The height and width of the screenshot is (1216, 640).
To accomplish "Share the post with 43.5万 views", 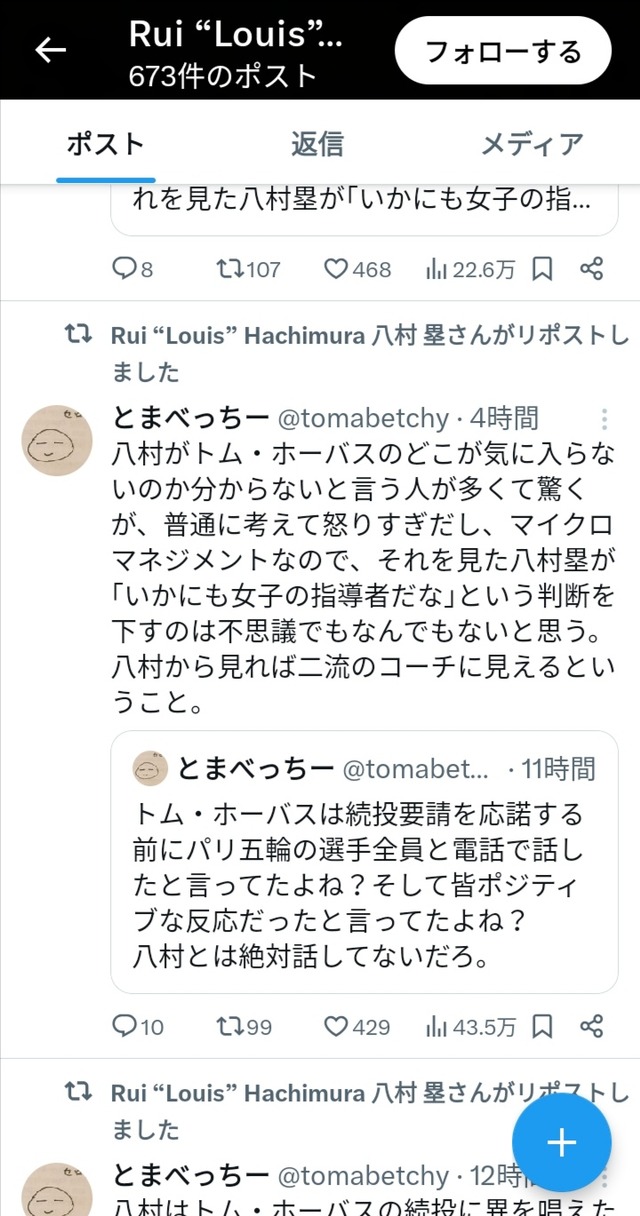I will (592, 1026).
